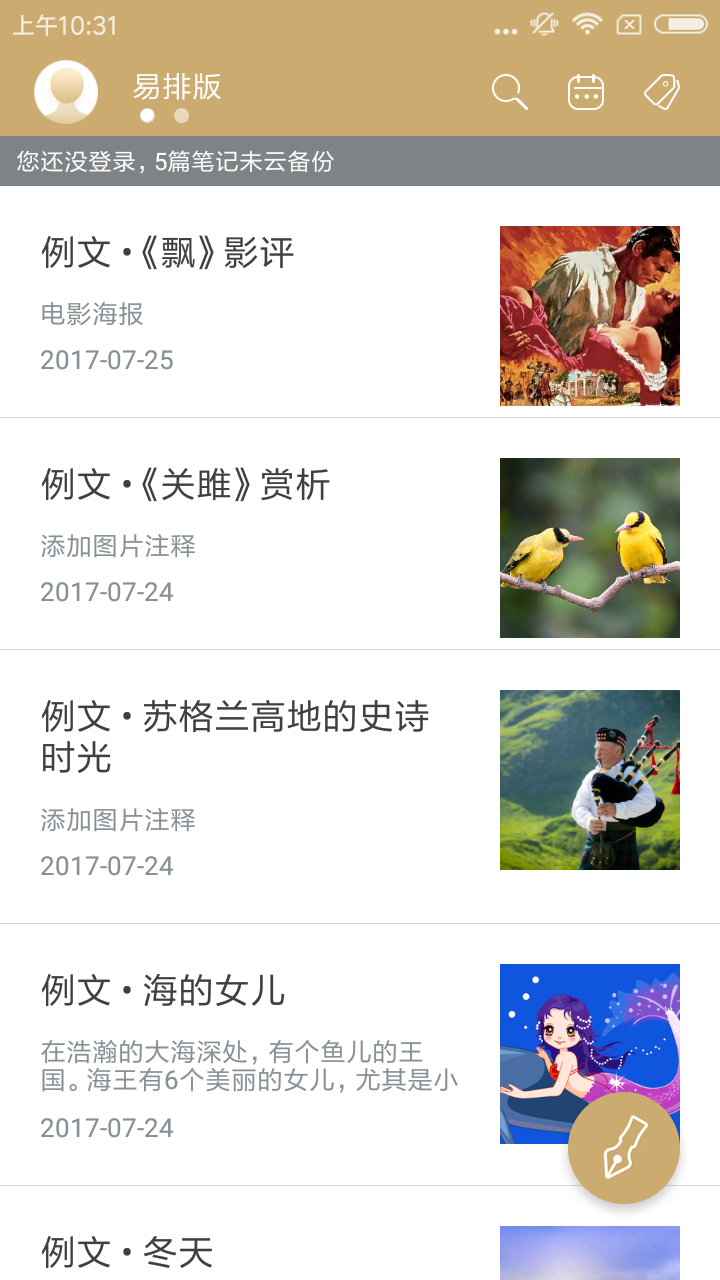
Task: Tap the not-logged-in cloud backup banner
Action: tap(360, 161)
